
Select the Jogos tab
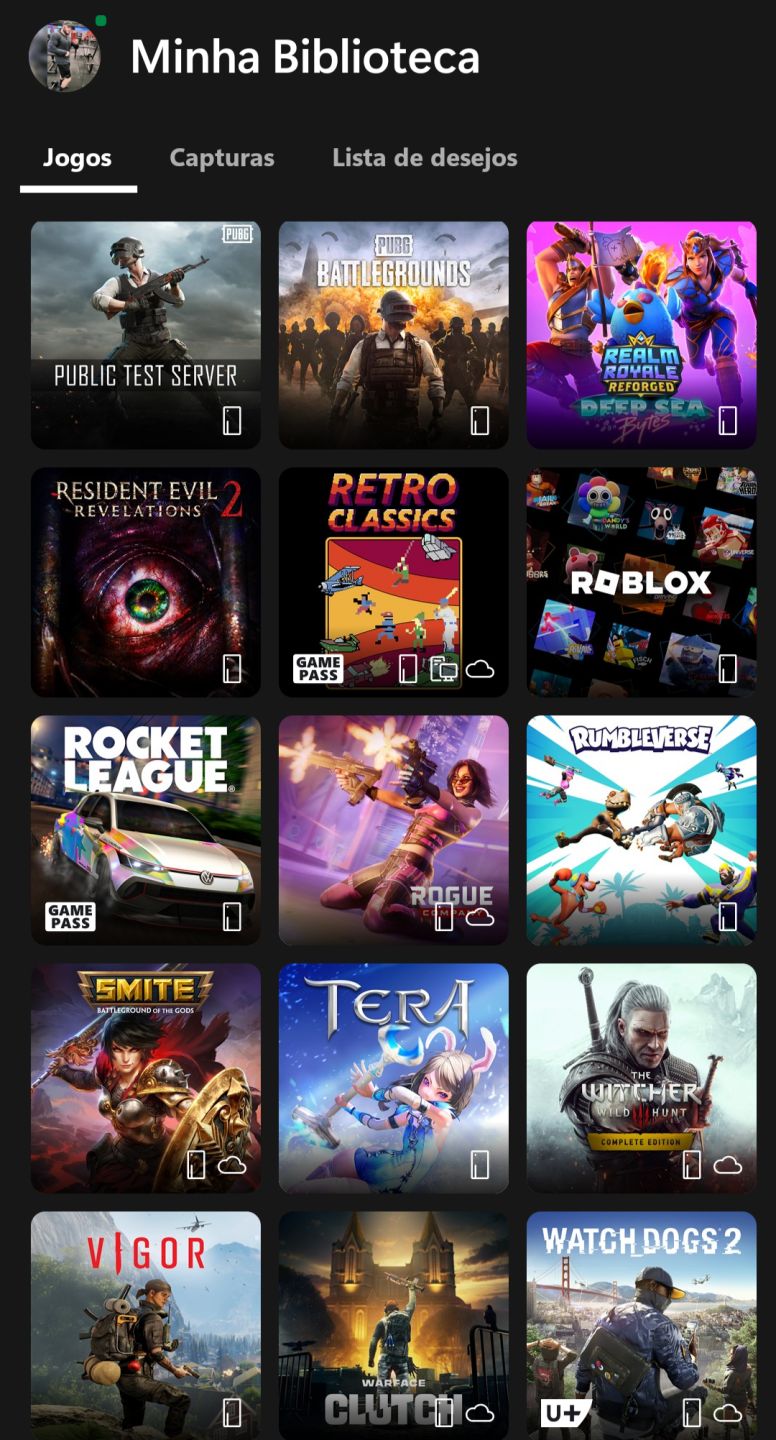[77, 158]
